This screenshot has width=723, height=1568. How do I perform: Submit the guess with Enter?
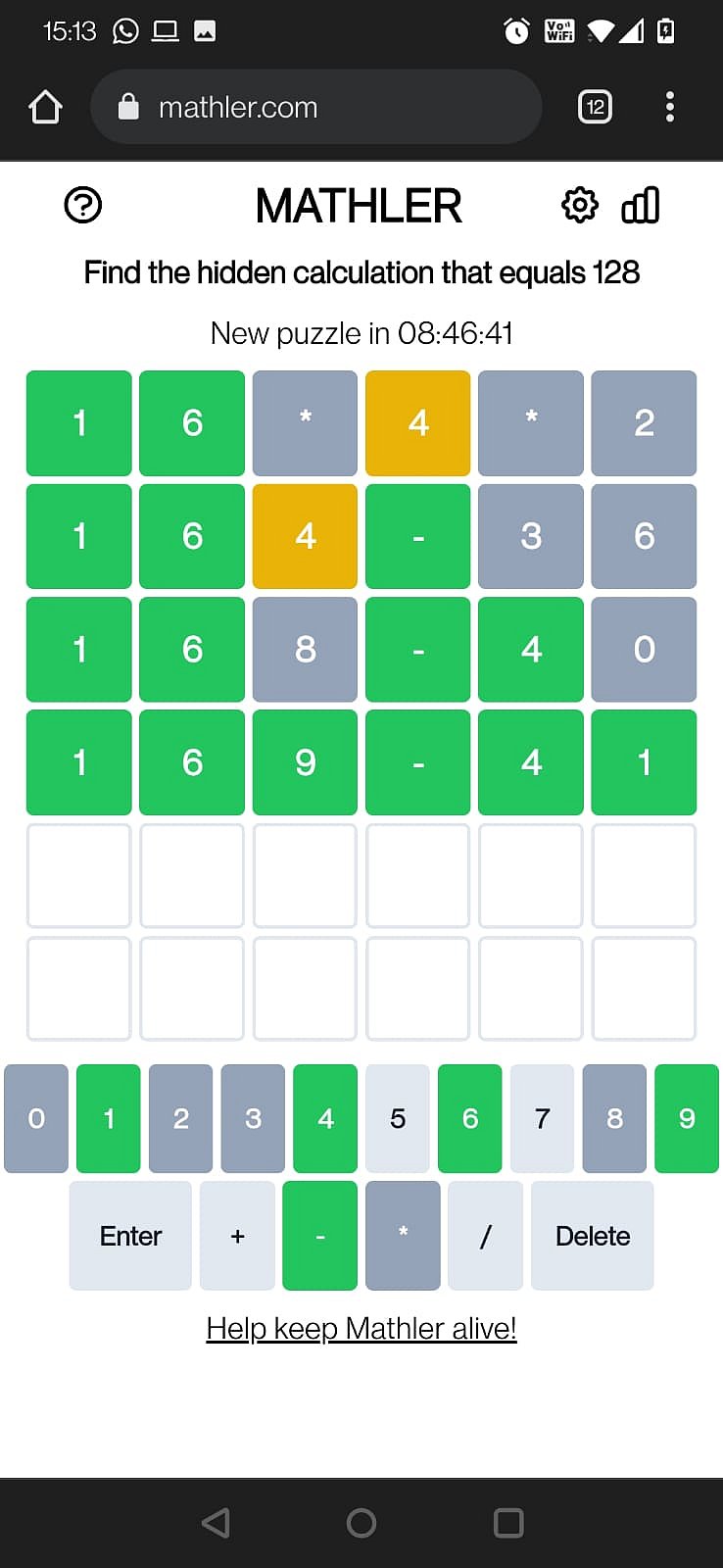coord(130,1236)
